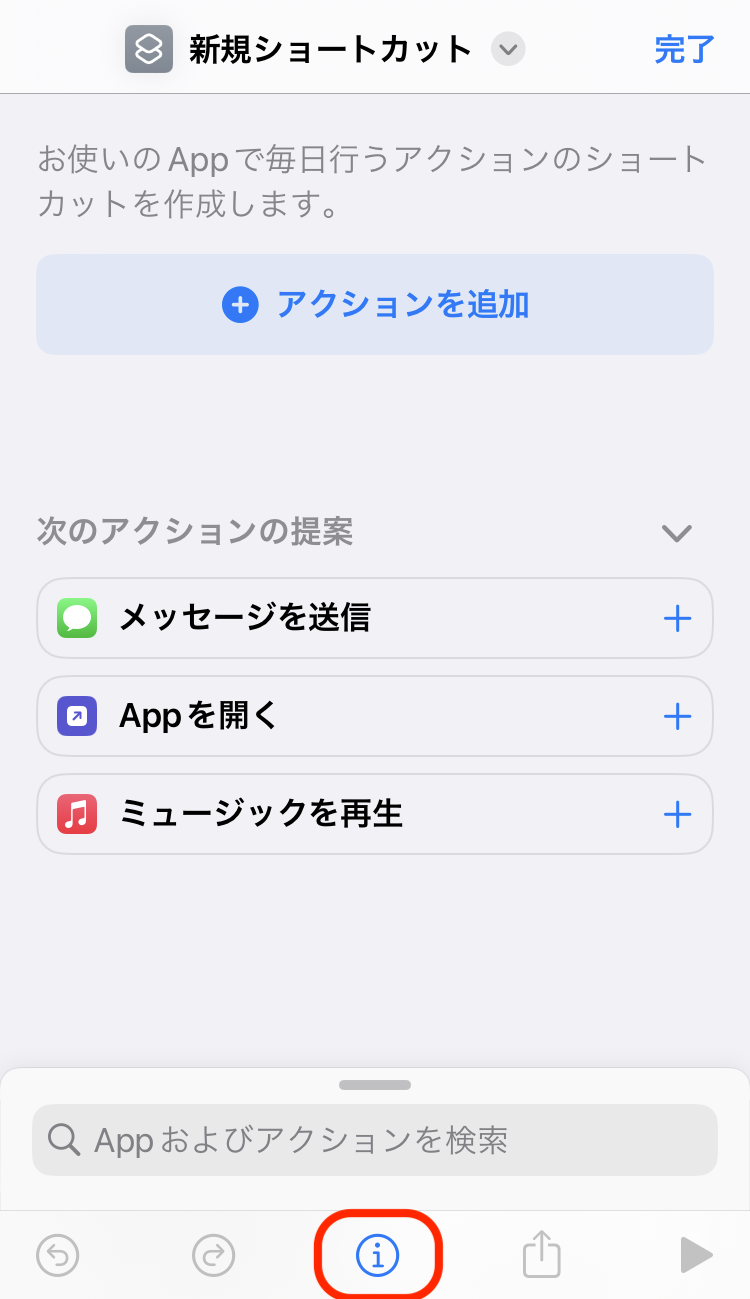Viewport: 750px width, 1299px height.
Task: Tap アクションを追加 button
Action: (x=375, y=304)
